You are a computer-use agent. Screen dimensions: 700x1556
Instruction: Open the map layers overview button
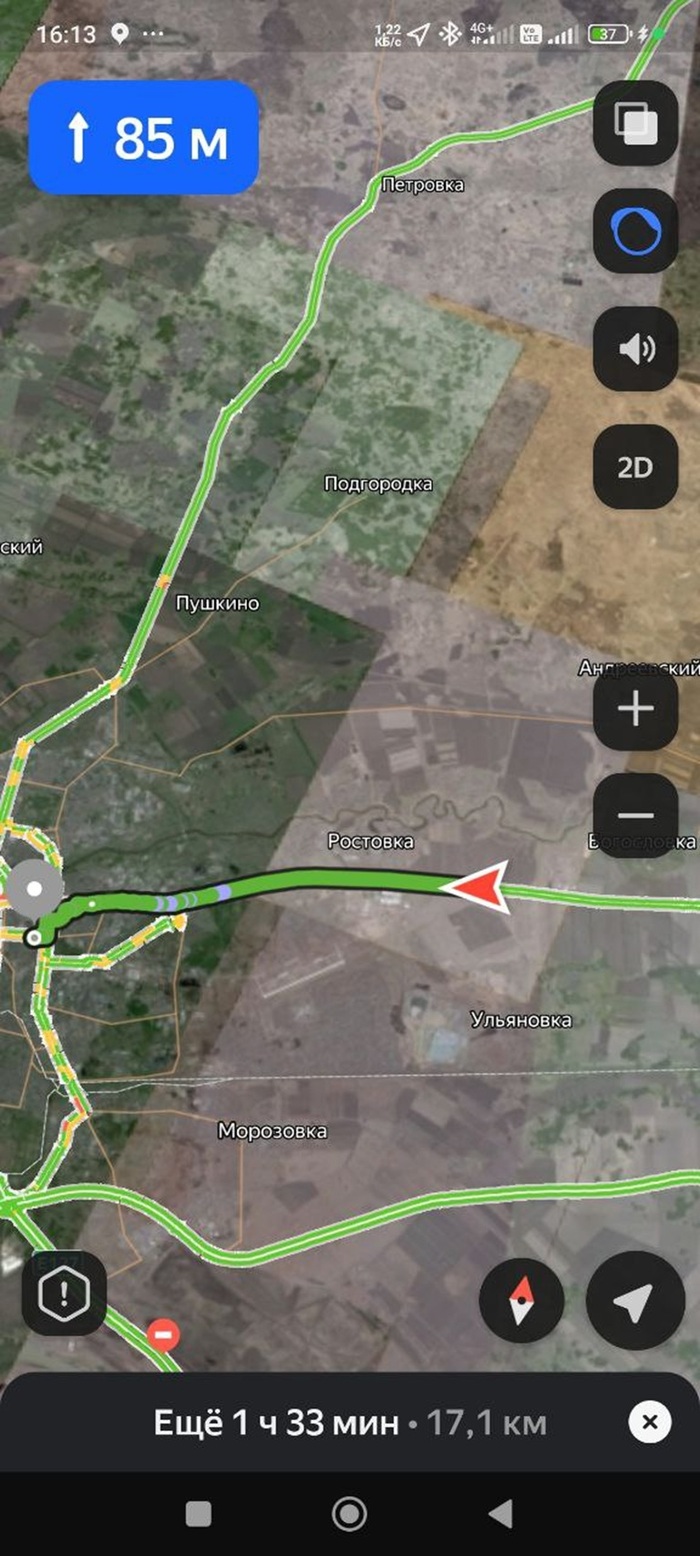(635, 124)
